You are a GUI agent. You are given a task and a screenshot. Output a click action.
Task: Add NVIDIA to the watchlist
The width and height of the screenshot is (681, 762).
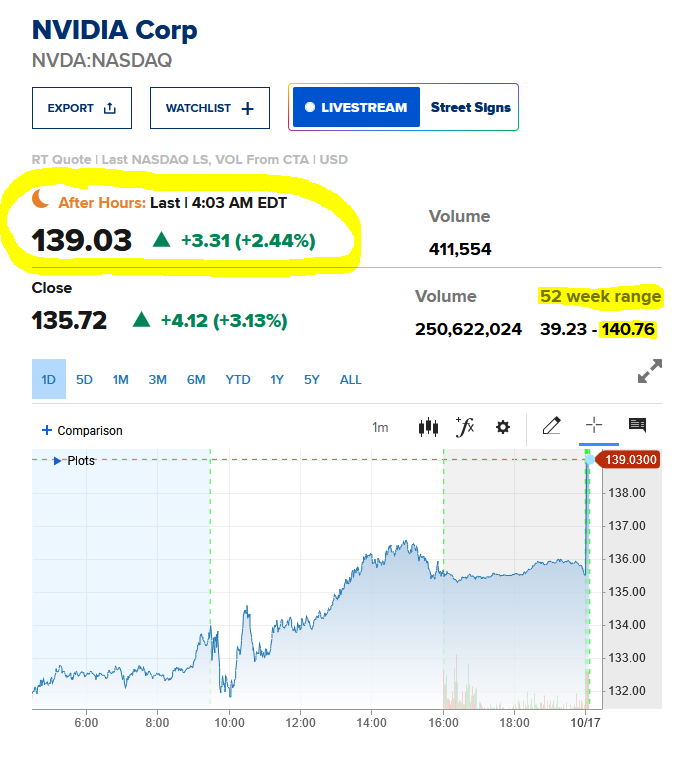210,108
